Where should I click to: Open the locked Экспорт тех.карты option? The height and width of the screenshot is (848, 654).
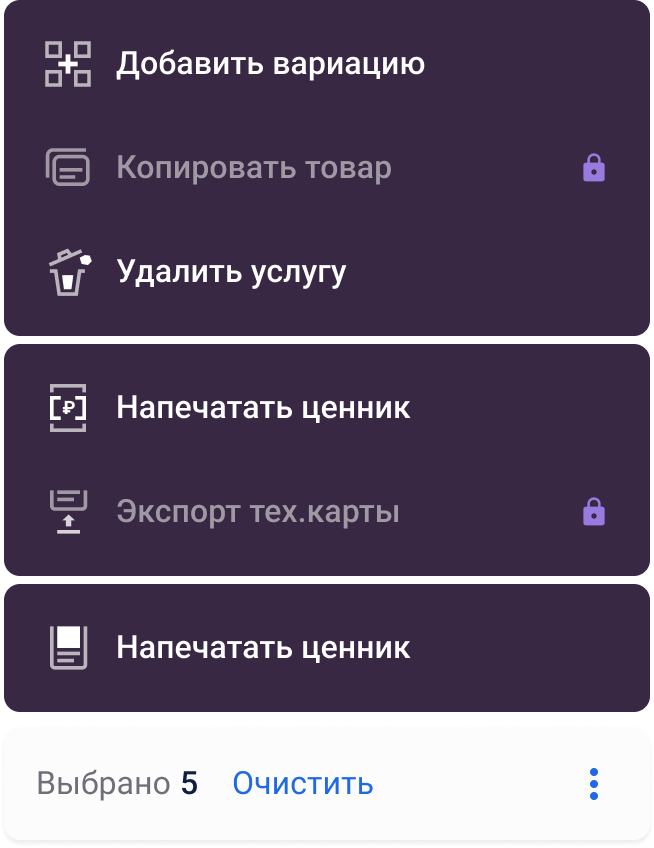pyautogui.click(x=258, y=512)
